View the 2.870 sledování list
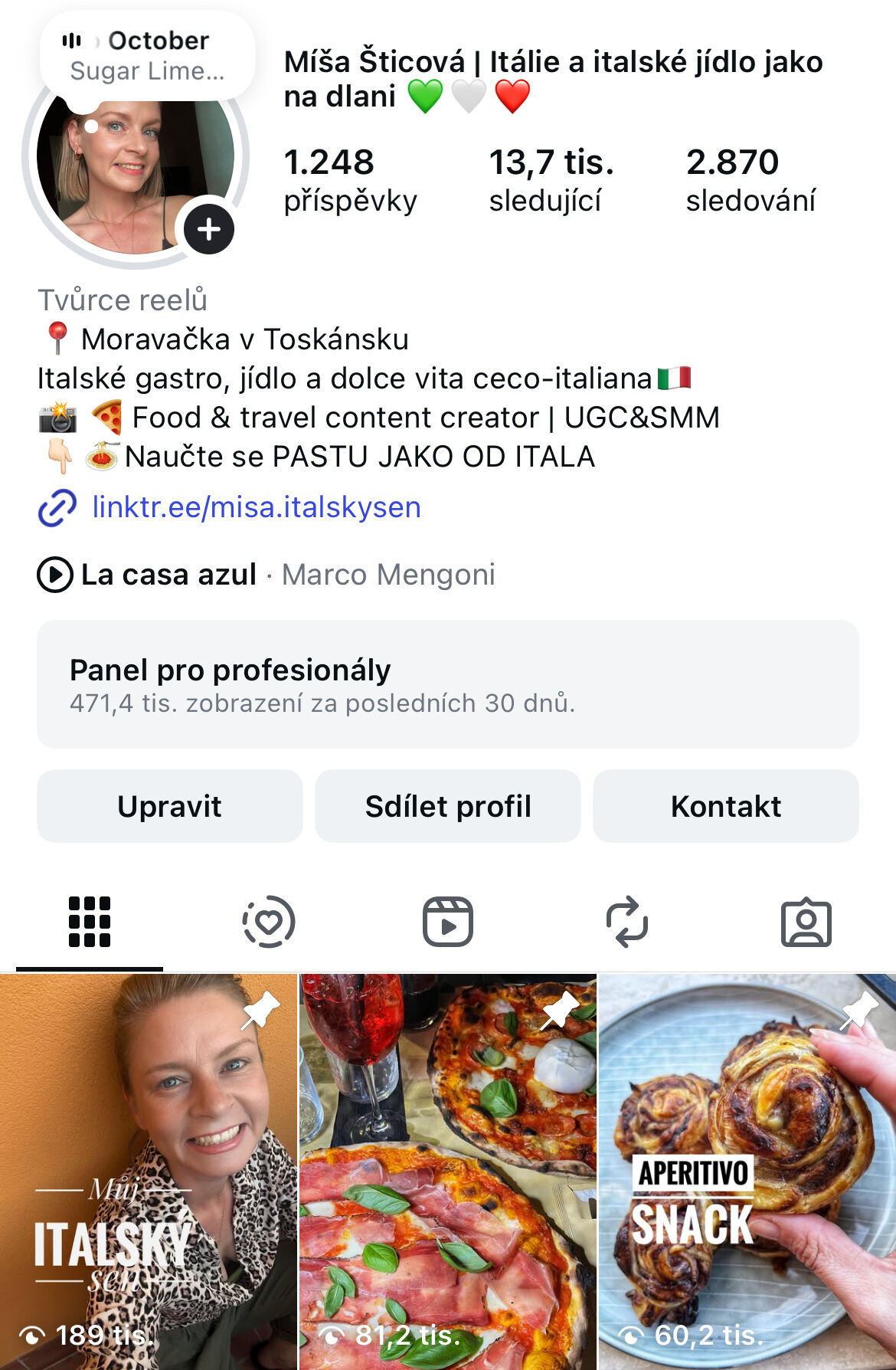Image resolution: width=896 pixels, height=1370 pixels. coord(750,180)
